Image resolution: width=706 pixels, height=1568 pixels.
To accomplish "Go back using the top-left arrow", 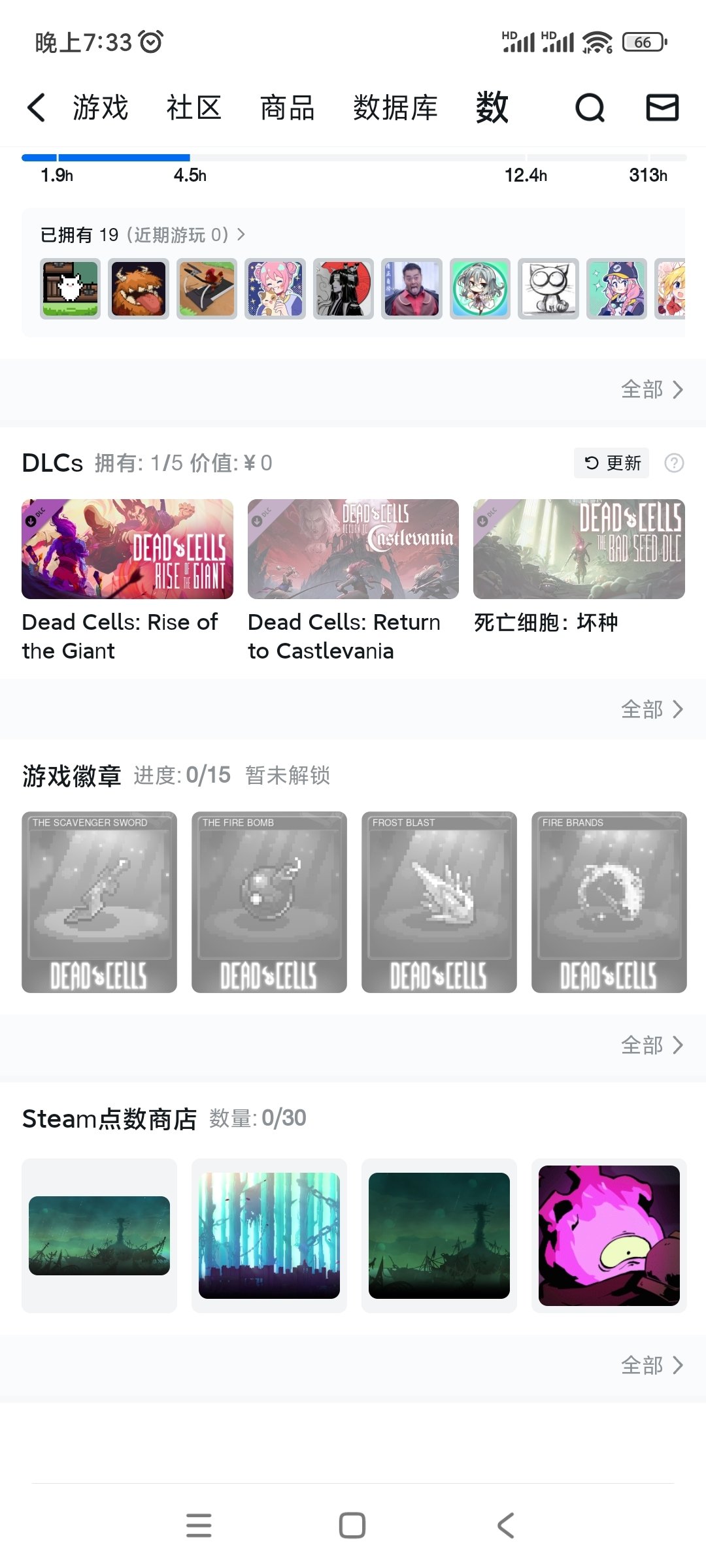I will (36, 107).
